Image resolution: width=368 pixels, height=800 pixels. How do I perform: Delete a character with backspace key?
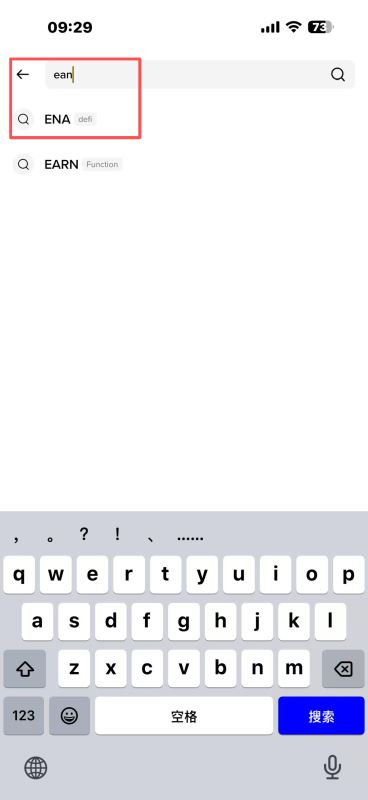pos(342,669)
